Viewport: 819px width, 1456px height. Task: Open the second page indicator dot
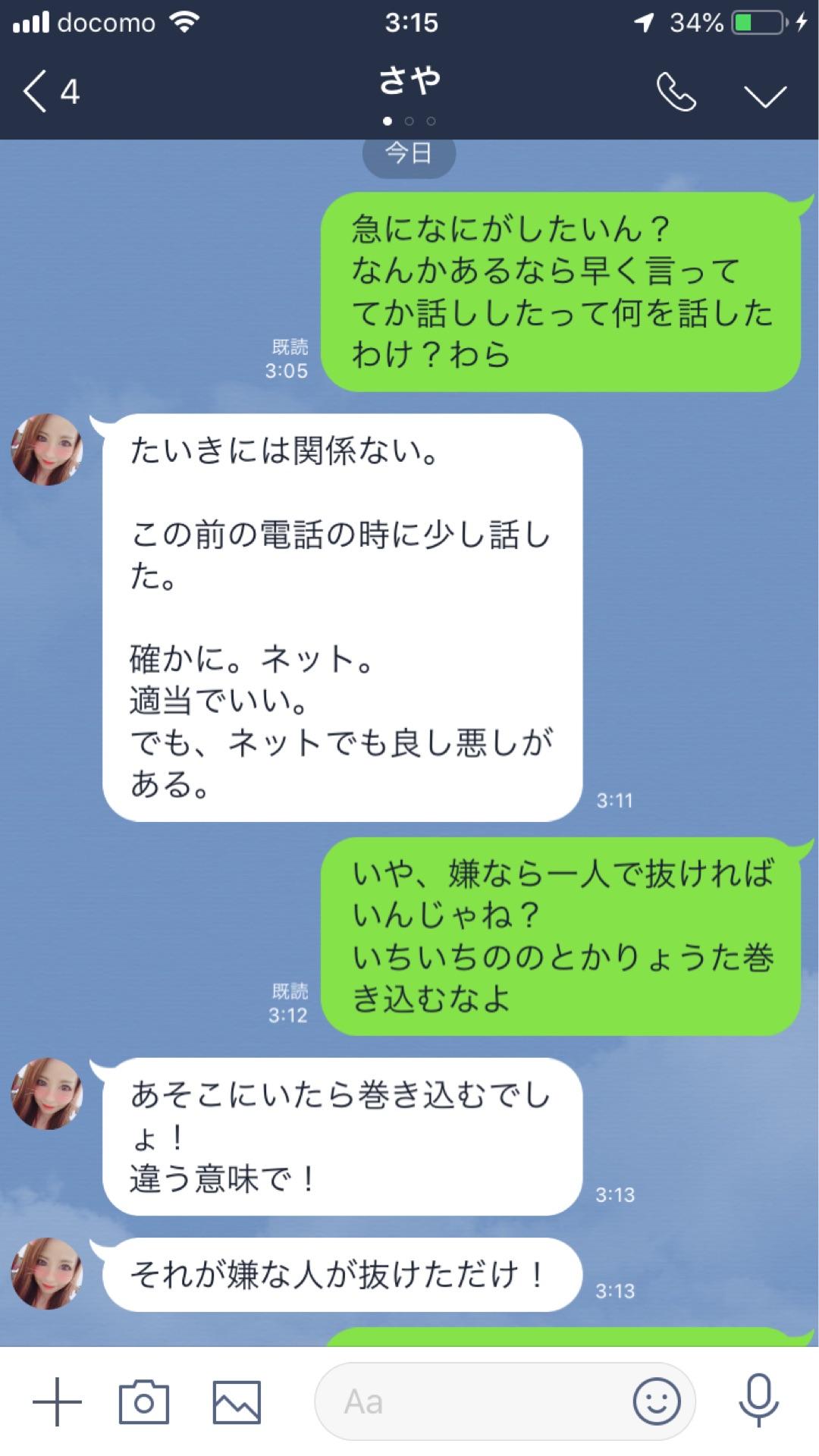(409, 120)
